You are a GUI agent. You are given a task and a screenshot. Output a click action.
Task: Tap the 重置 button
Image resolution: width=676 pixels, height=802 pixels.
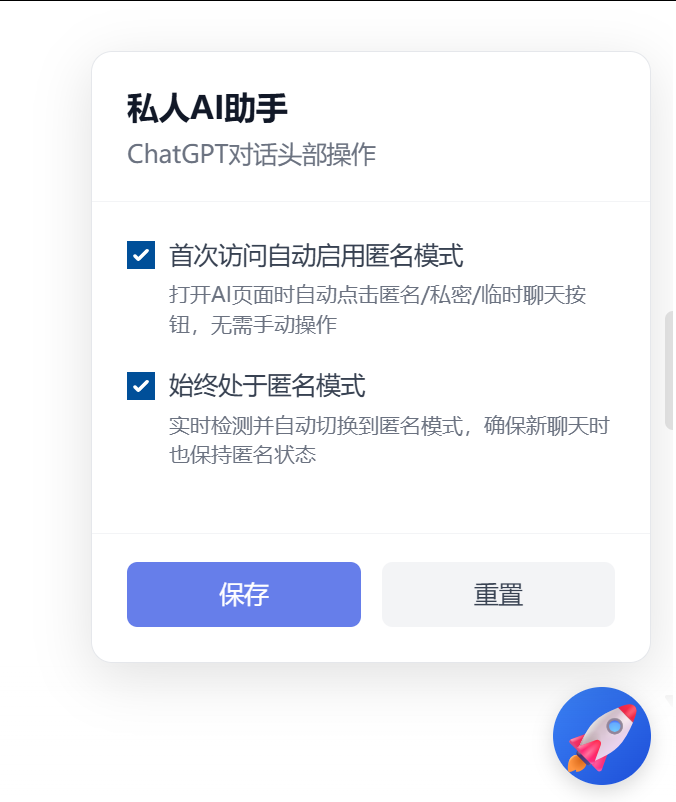click(498, 595)
